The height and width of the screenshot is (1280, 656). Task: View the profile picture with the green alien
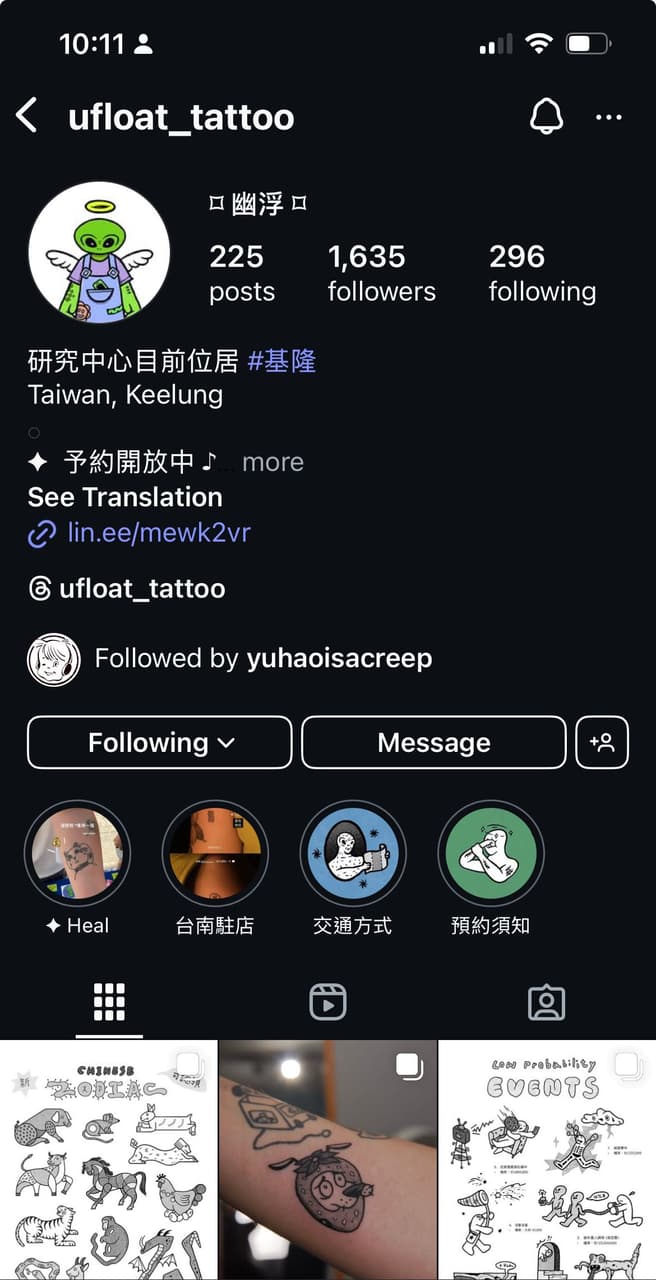tap(99, 252)
